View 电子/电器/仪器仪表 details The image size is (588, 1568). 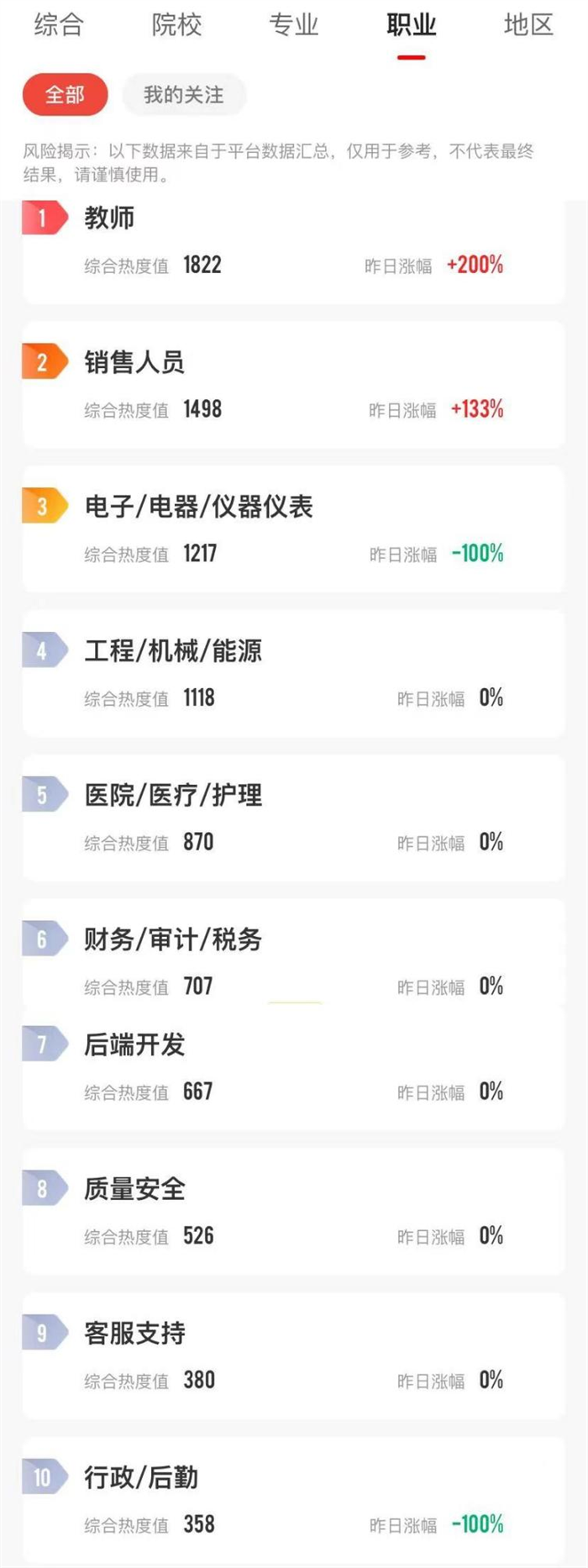(x=293, y=530)
